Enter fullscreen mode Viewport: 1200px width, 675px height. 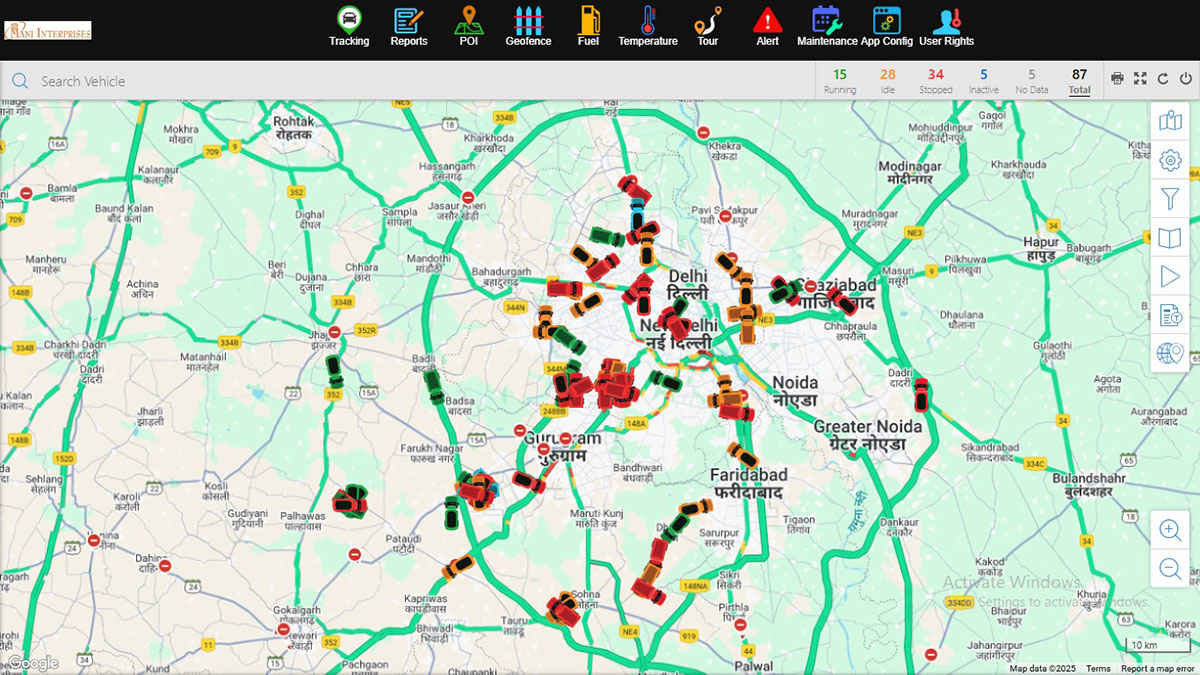coord(1140,79)
